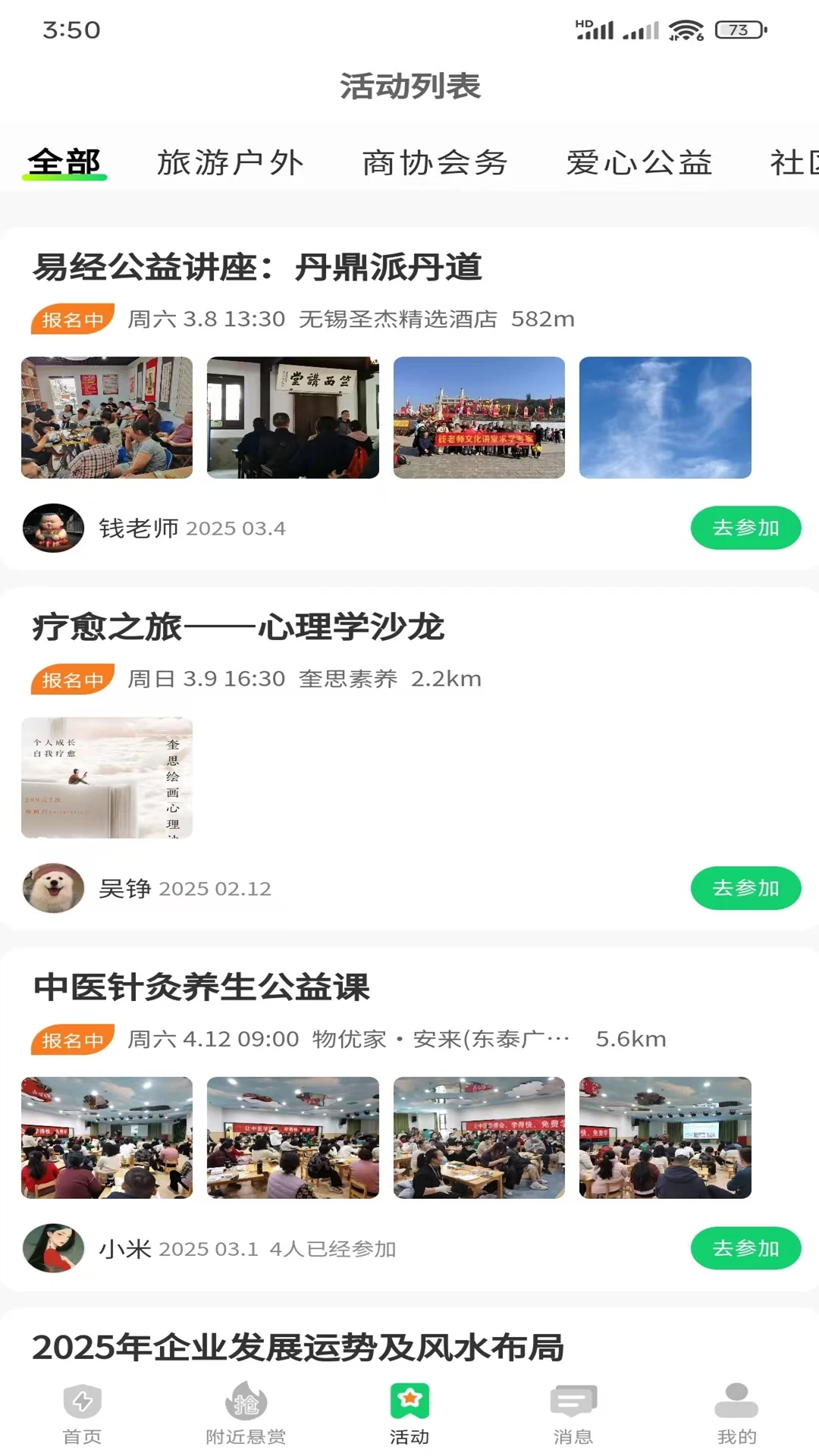Tap 去参加 on the 易经公益讲座 event
Image resolution: width=819 pixels, height=1456 pixels.
pos(746,529)
